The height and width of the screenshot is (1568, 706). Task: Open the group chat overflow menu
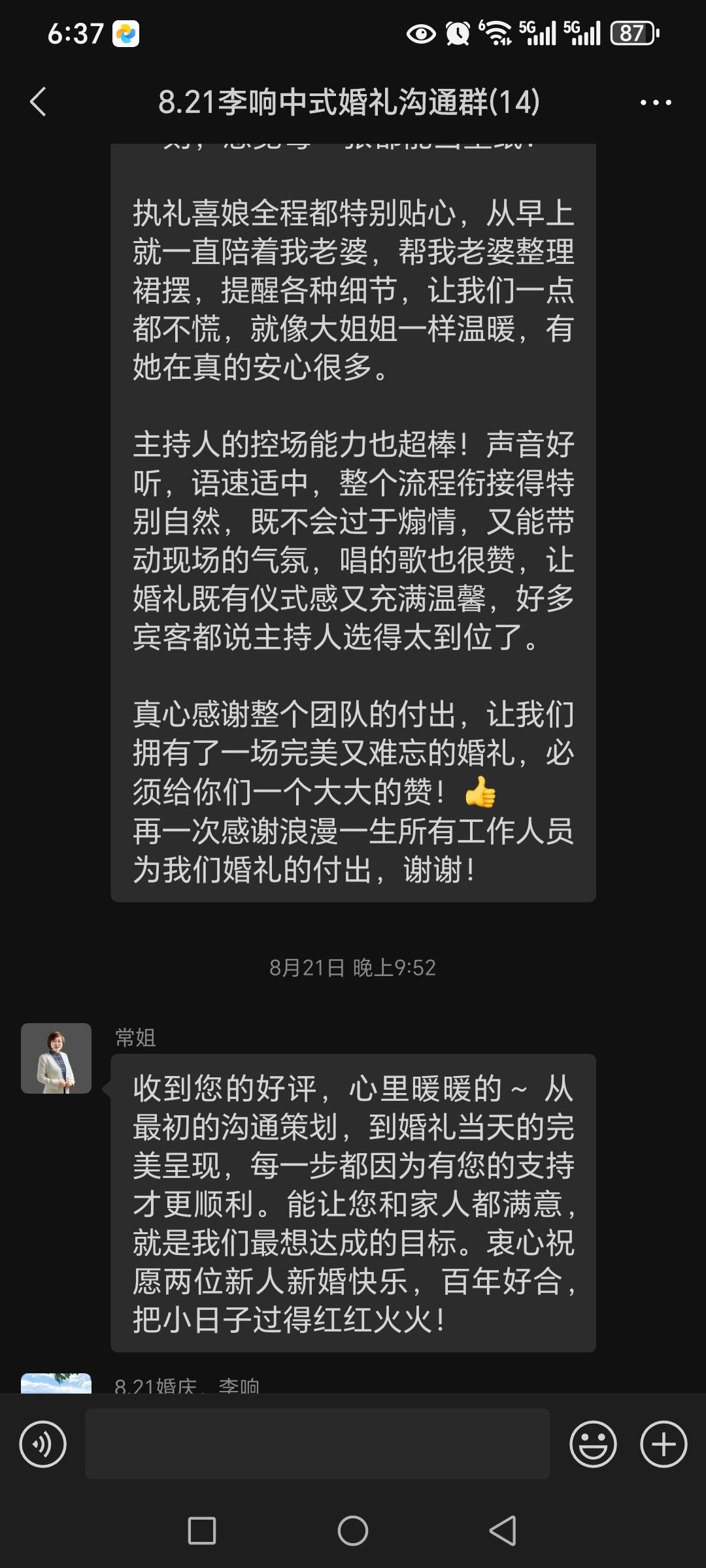click(x=655, y=103)
